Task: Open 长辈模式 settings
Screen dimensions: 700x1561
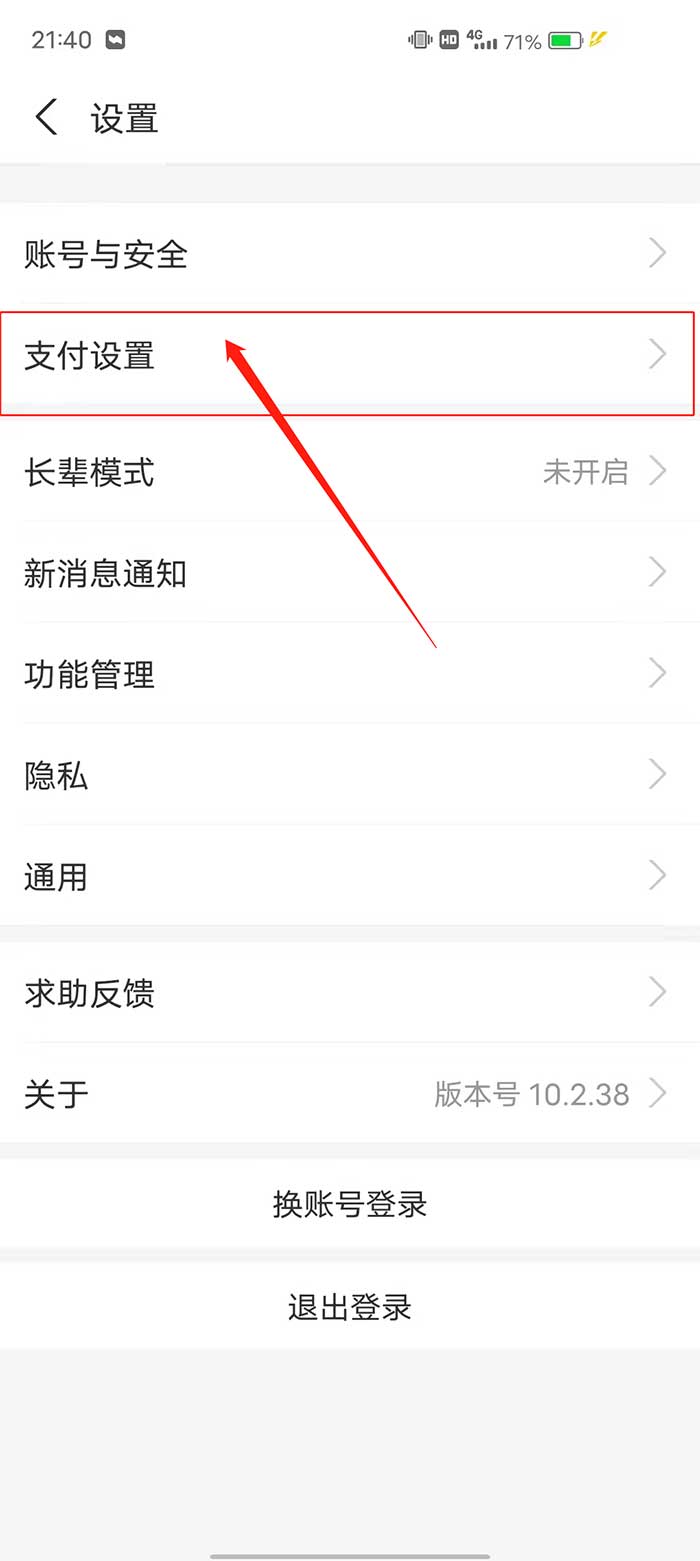Action: (350, 471)
